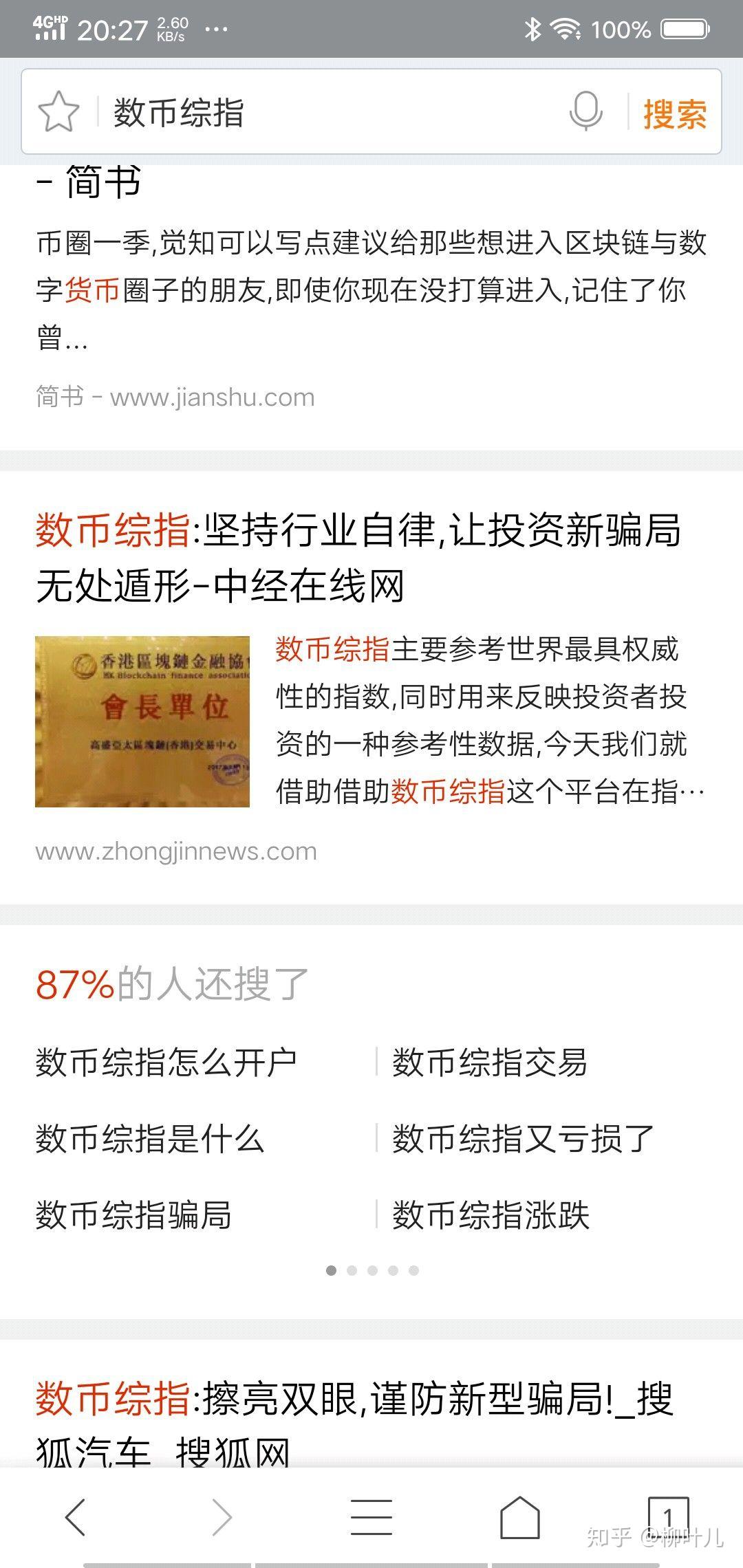Select the suggestion 数币综指是什么

coord(150,1139)
